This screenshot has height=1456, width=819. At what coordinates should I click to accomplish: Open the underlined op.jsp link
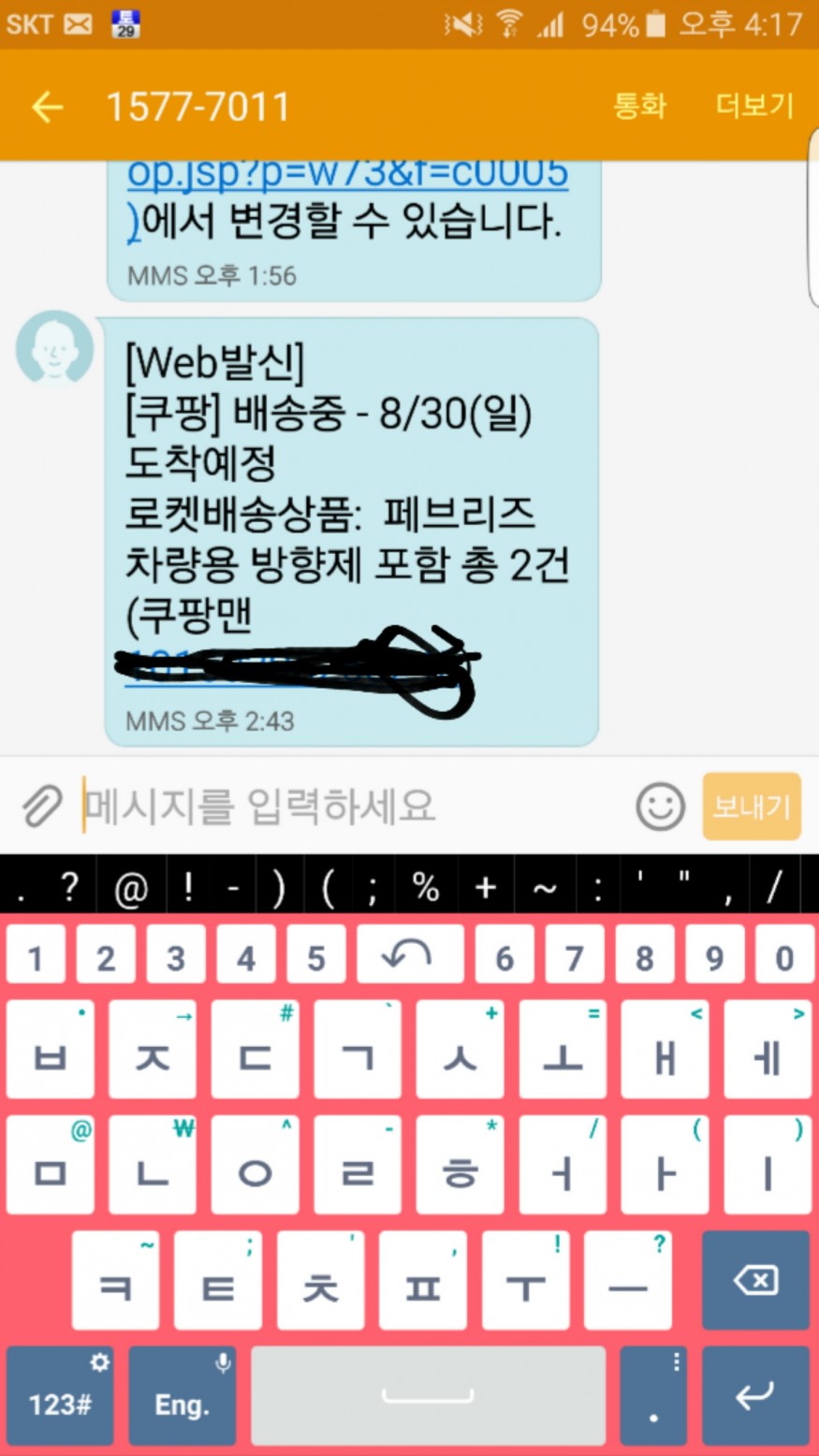pos(348,175)
